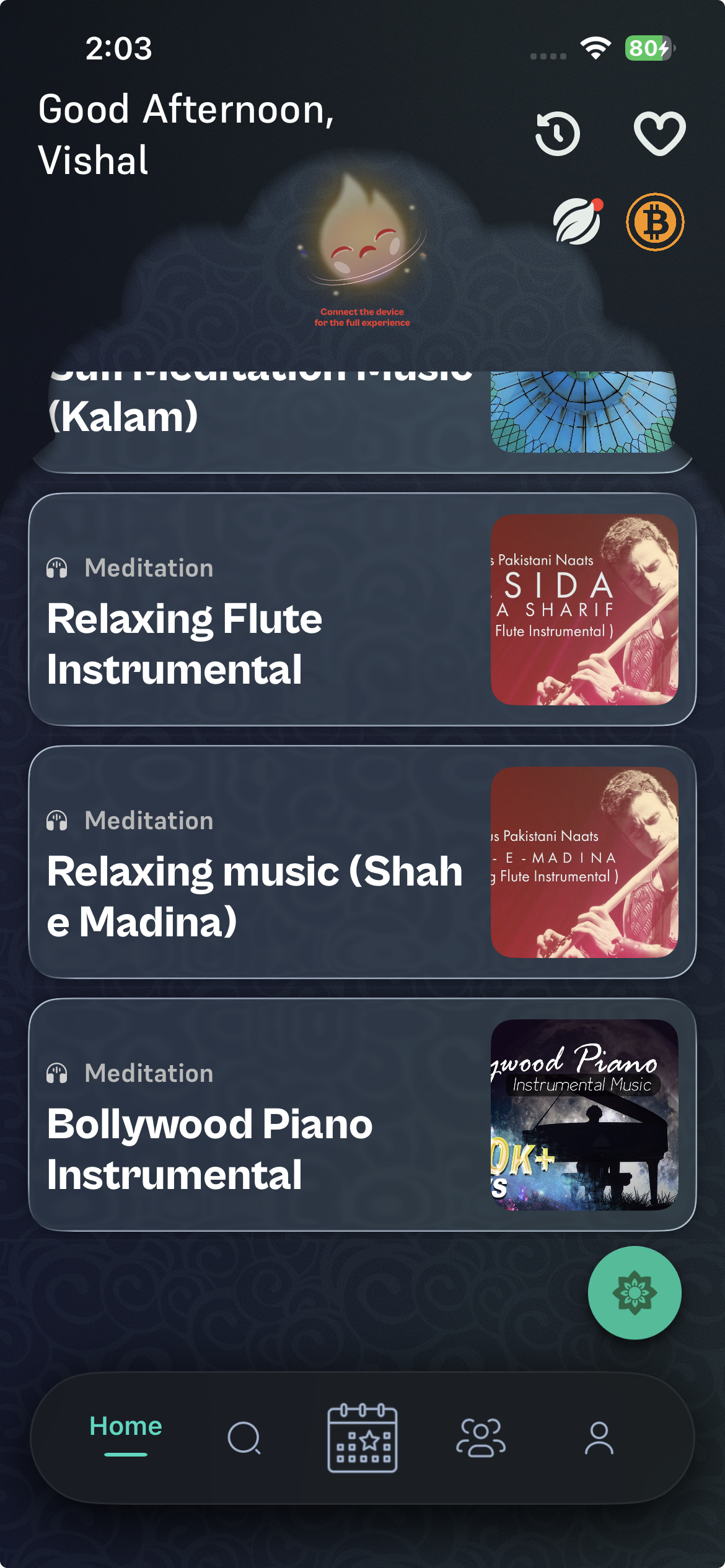Open the community people tab
Image resolution: width=725 pixels, height=1568 pixels.
tap(481, 1438)
